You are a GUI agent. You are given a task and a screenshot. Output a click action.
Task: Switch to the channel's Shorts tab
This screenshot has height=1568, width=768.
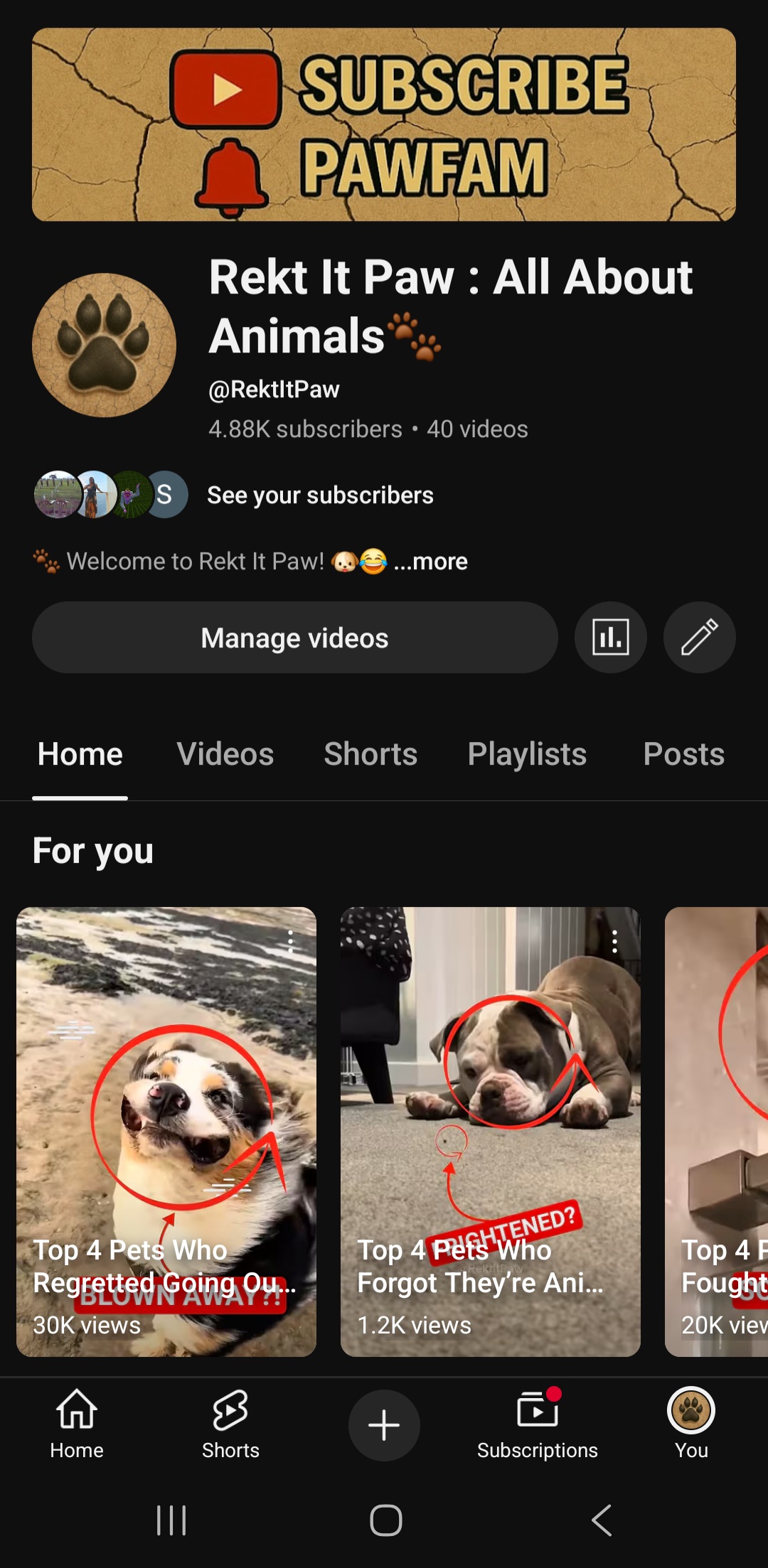pyautogui.click(x=370, y=754)
